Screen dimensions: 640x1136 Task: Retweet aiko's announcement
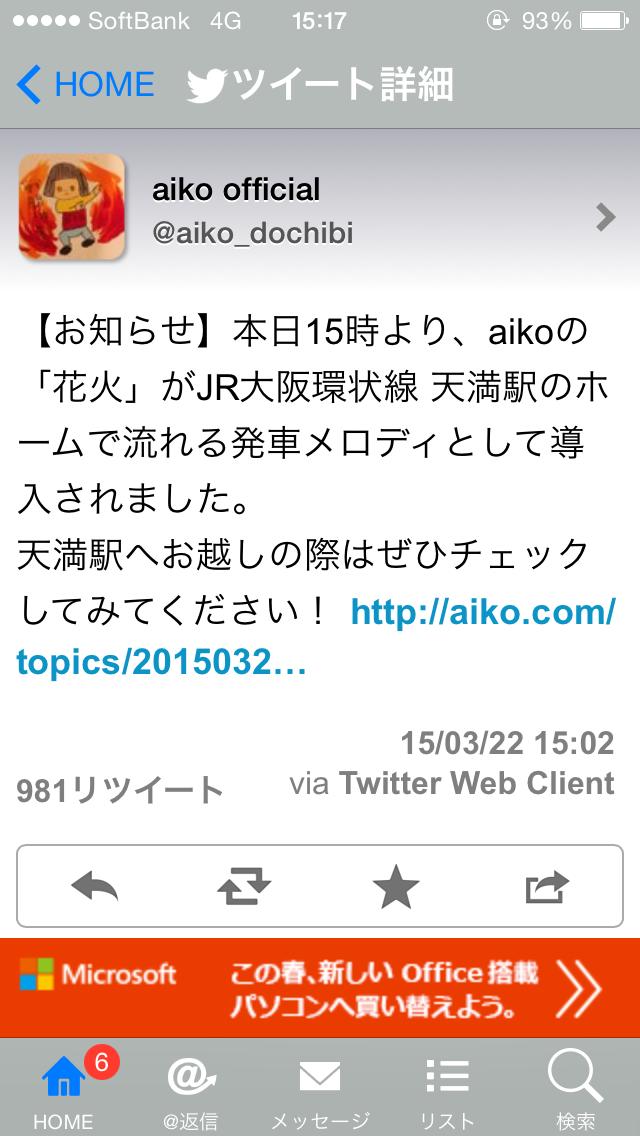(244, 887)
